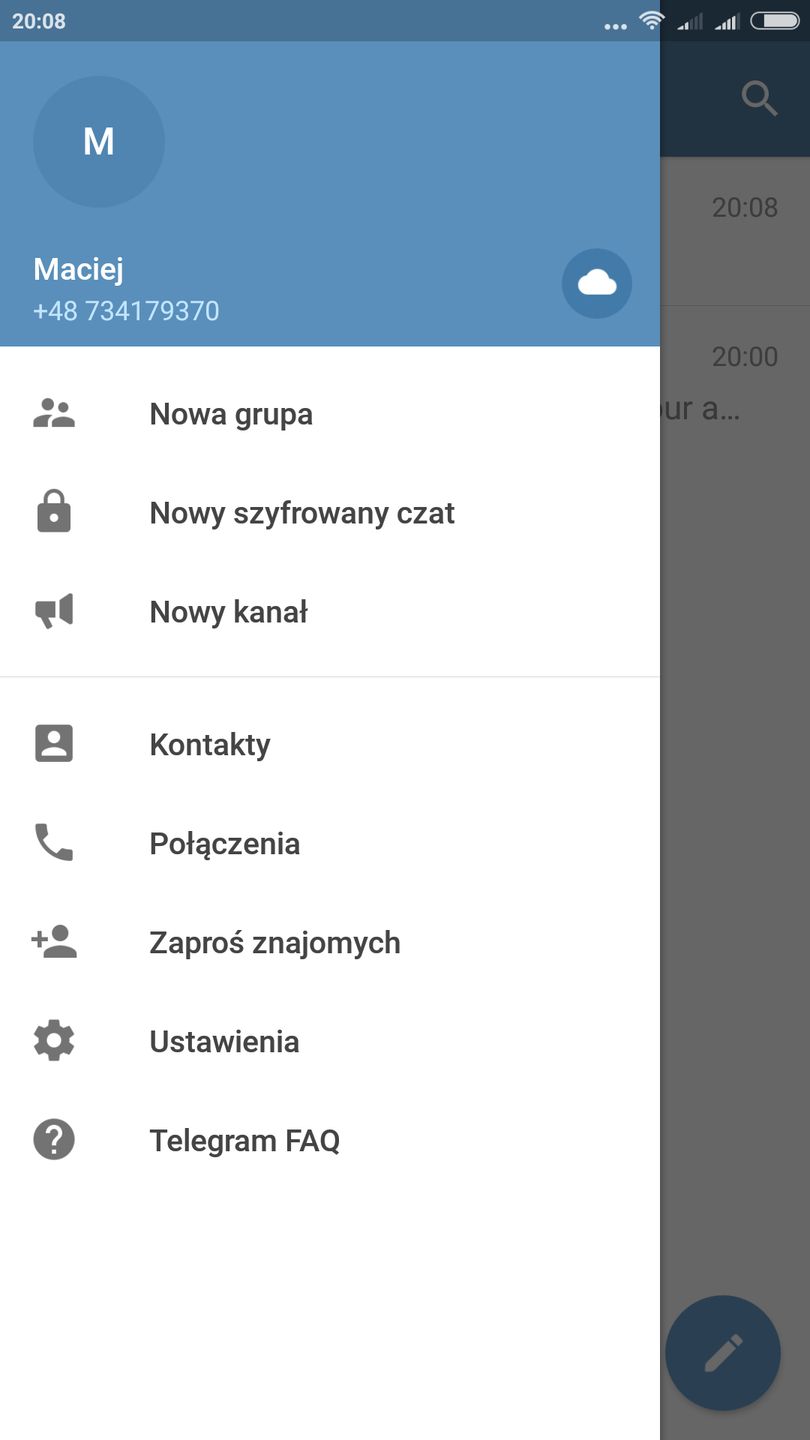Screen dimensions: 810x1440
Task: Open Telegram FAQ
Action: click(x=244, y=1140)
